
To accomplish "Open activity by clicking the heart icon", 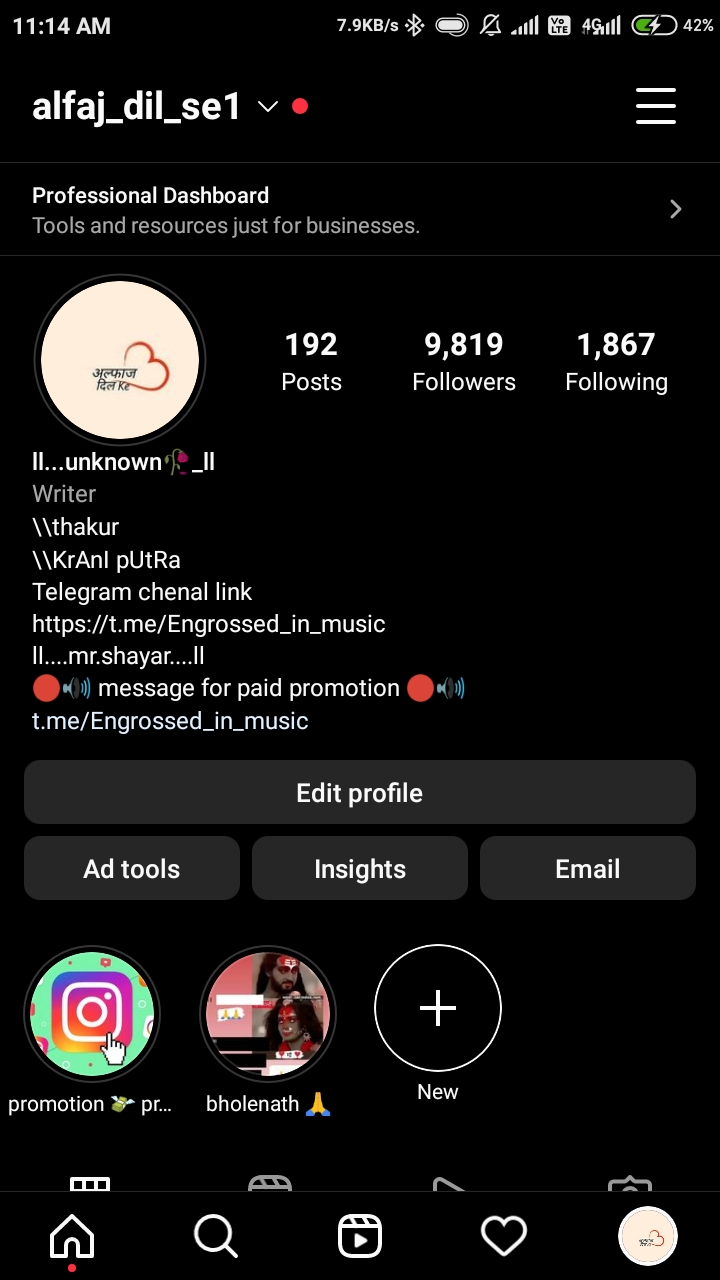I will coord(504,1236).
